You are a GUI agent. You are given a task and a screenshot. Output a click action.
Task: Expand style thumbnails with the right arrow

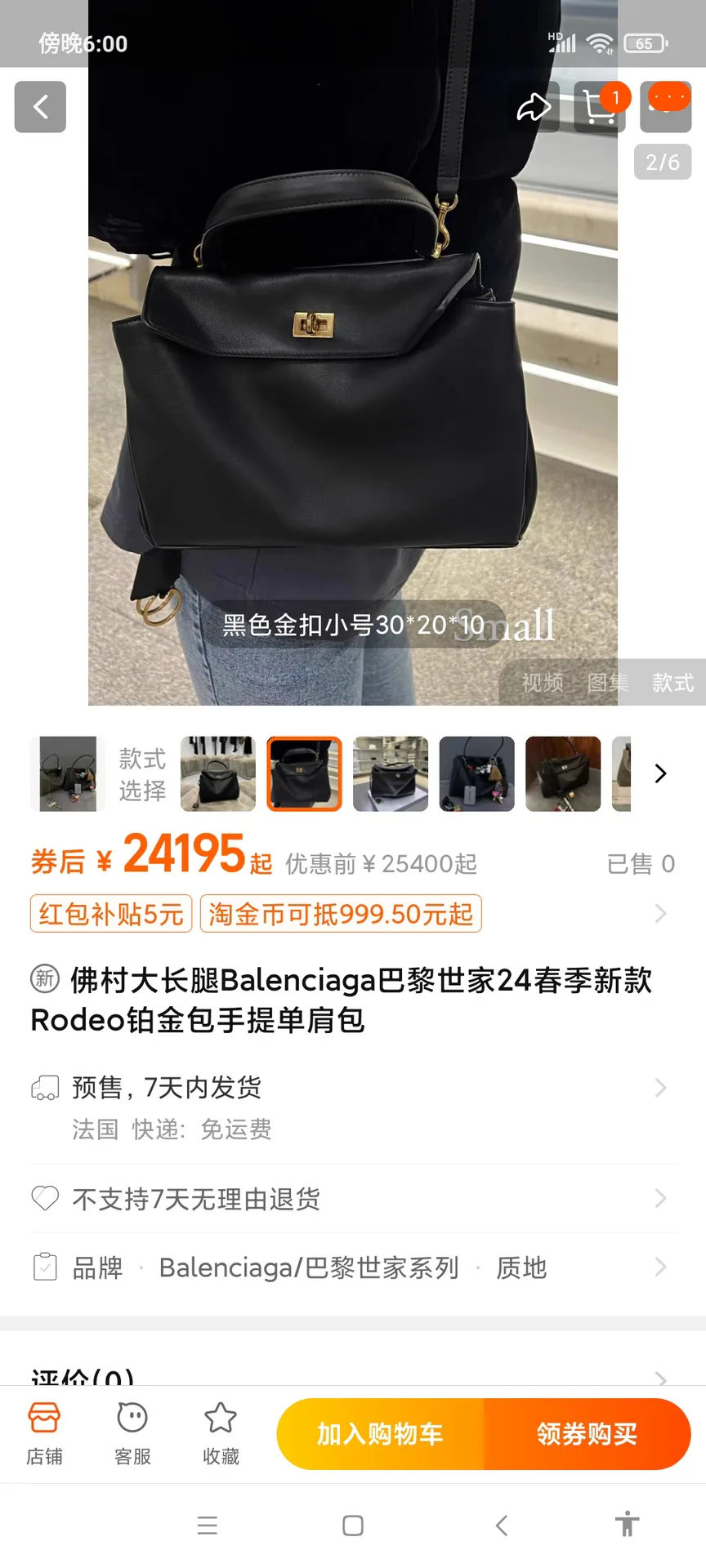click(660, 773)
